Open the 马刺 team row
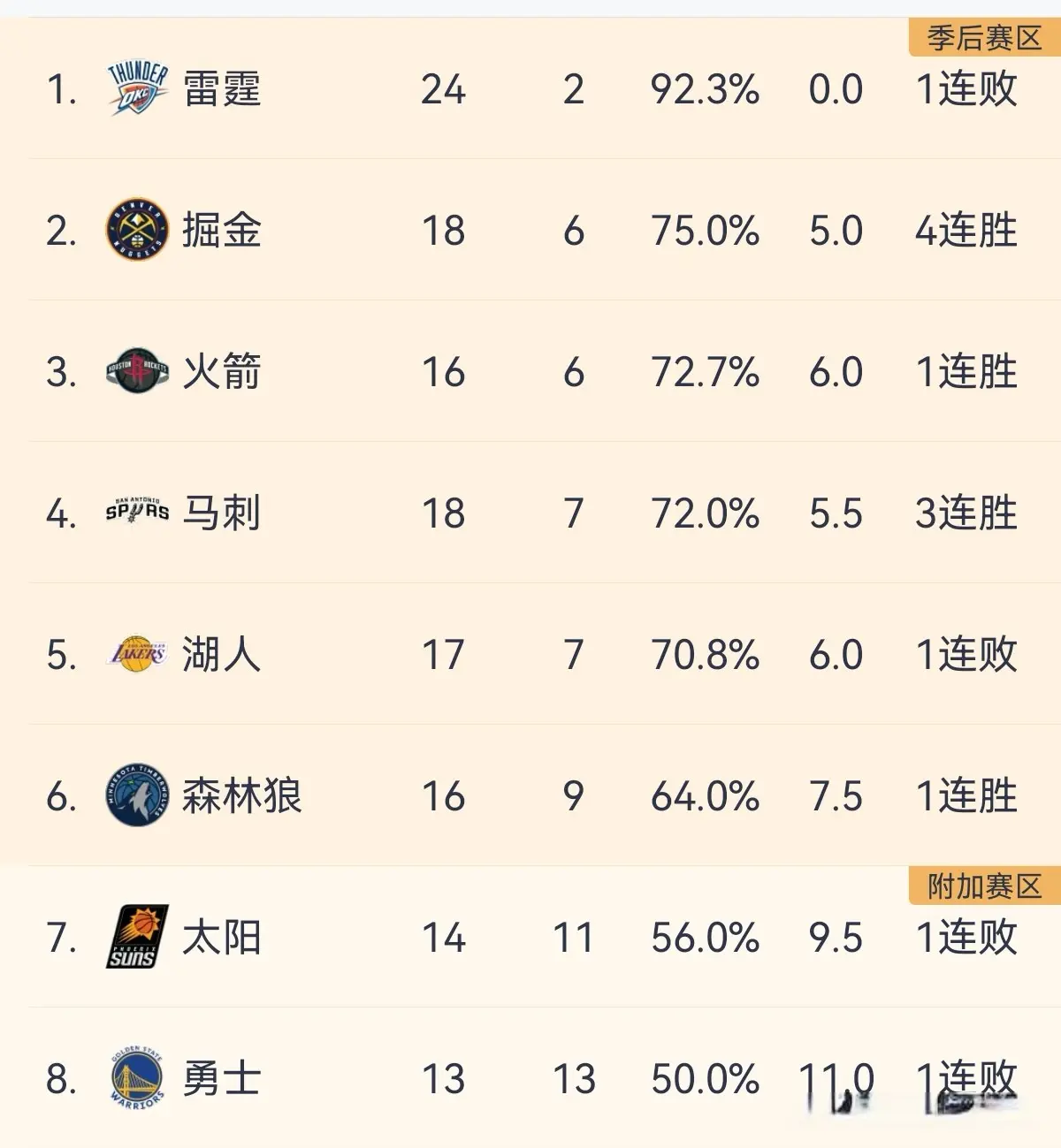This screenshot has height=1148, width=1061. 221,513
